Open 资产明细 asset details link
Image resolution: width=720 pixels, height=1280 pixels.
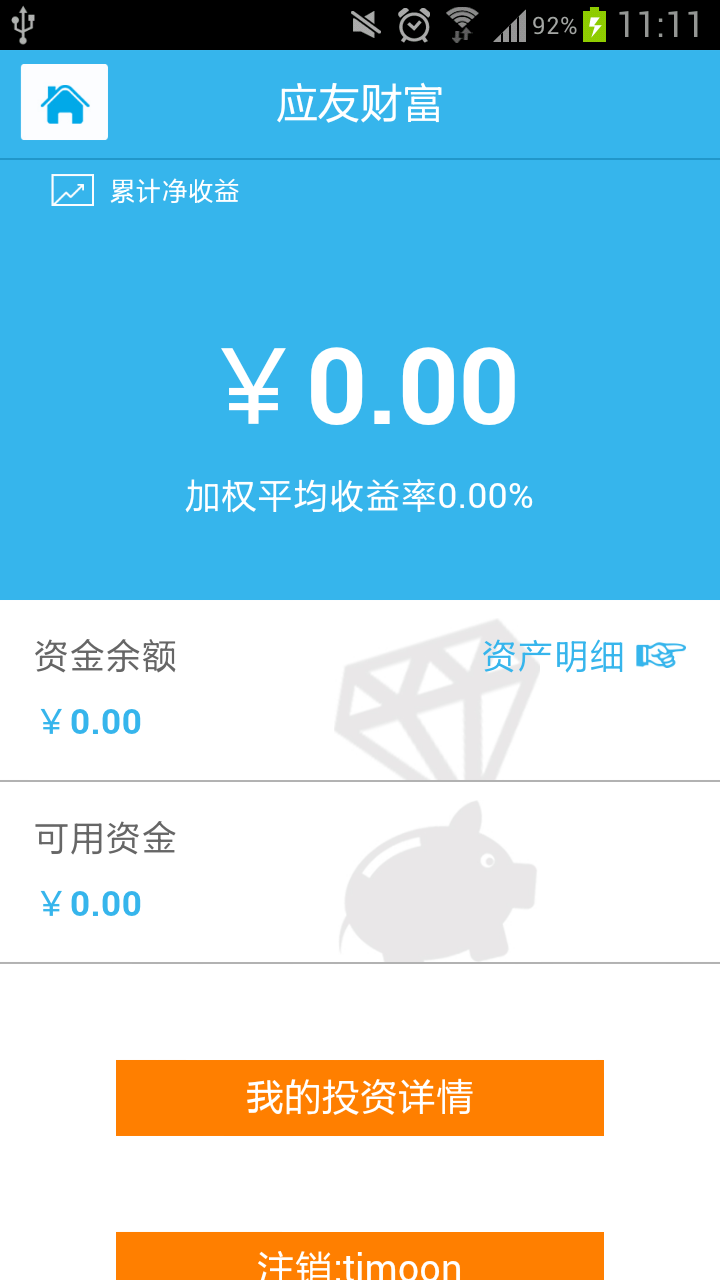[583, 656]
